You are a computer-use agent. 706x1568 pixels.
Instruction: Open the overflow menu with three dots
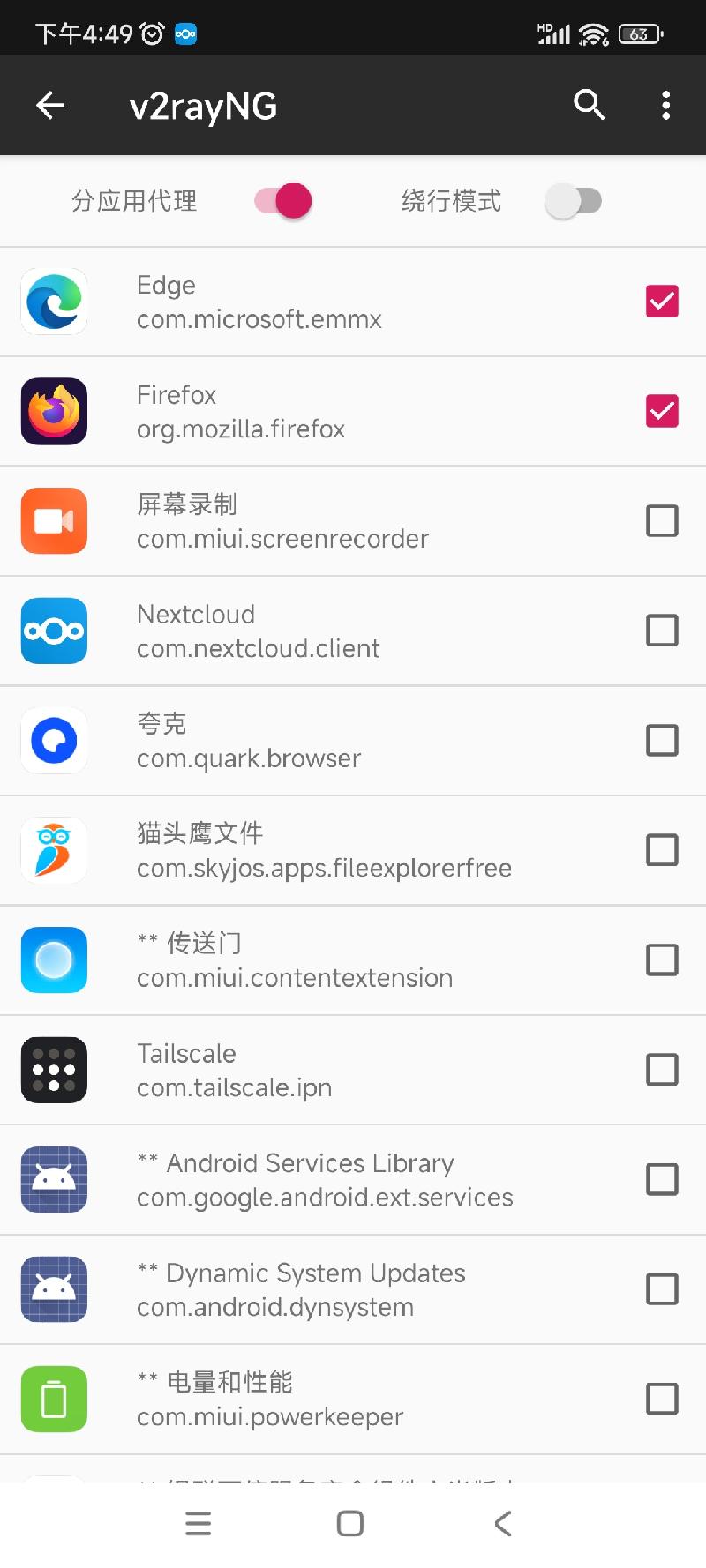665,105
